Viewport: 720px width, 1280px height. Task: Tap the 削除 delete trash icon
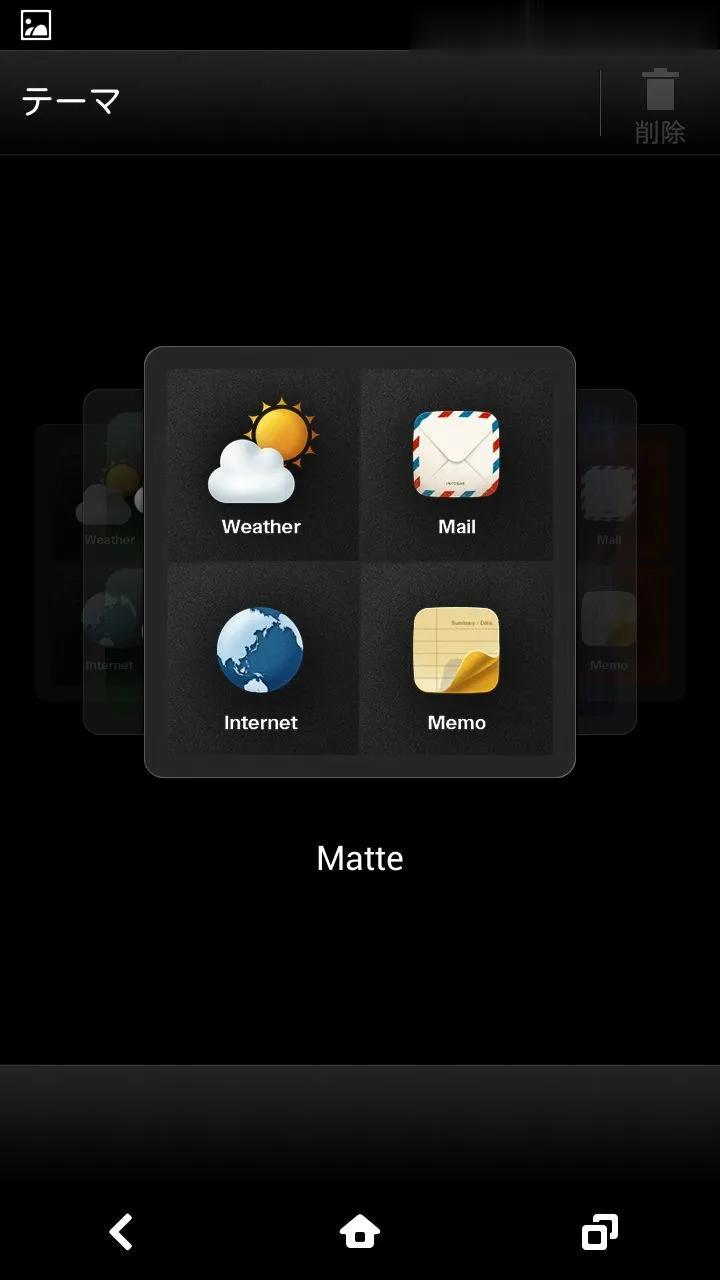659,104
